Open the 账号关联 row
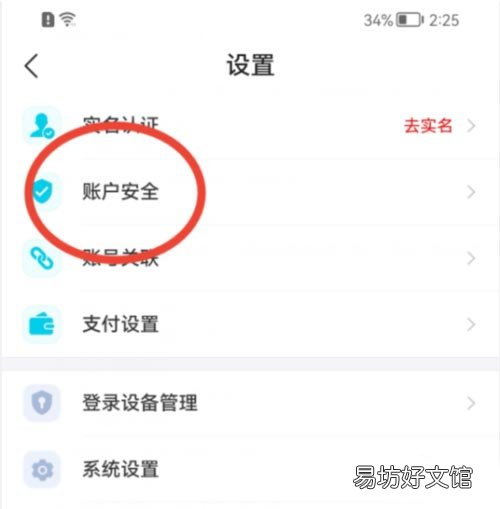The height and width of the screenshot is (509, 500). (250, 258)
